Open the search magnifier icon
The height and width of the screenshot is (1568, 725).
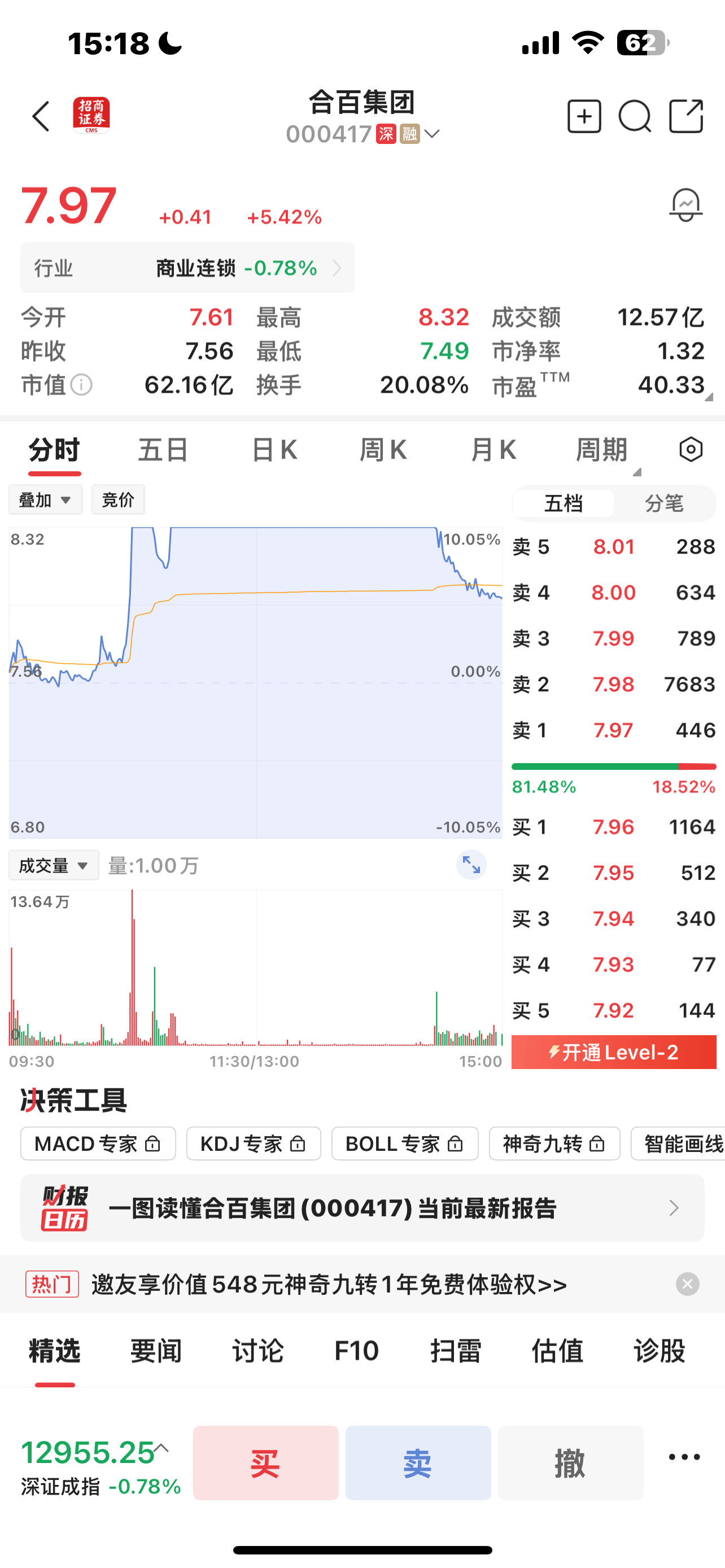pyautogui.click(x=635, y=116)
